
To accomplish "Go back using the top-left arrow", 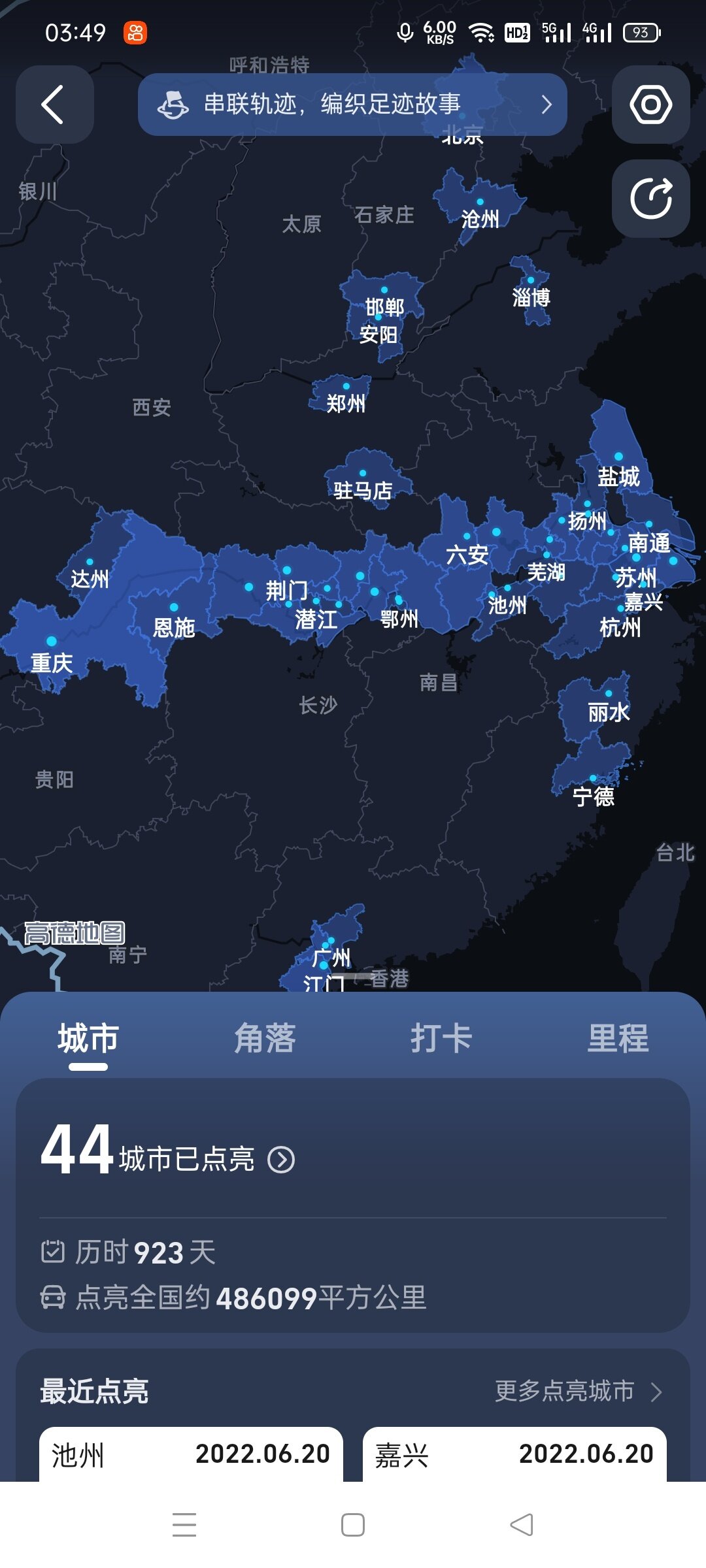I will [x=54, y=105].
